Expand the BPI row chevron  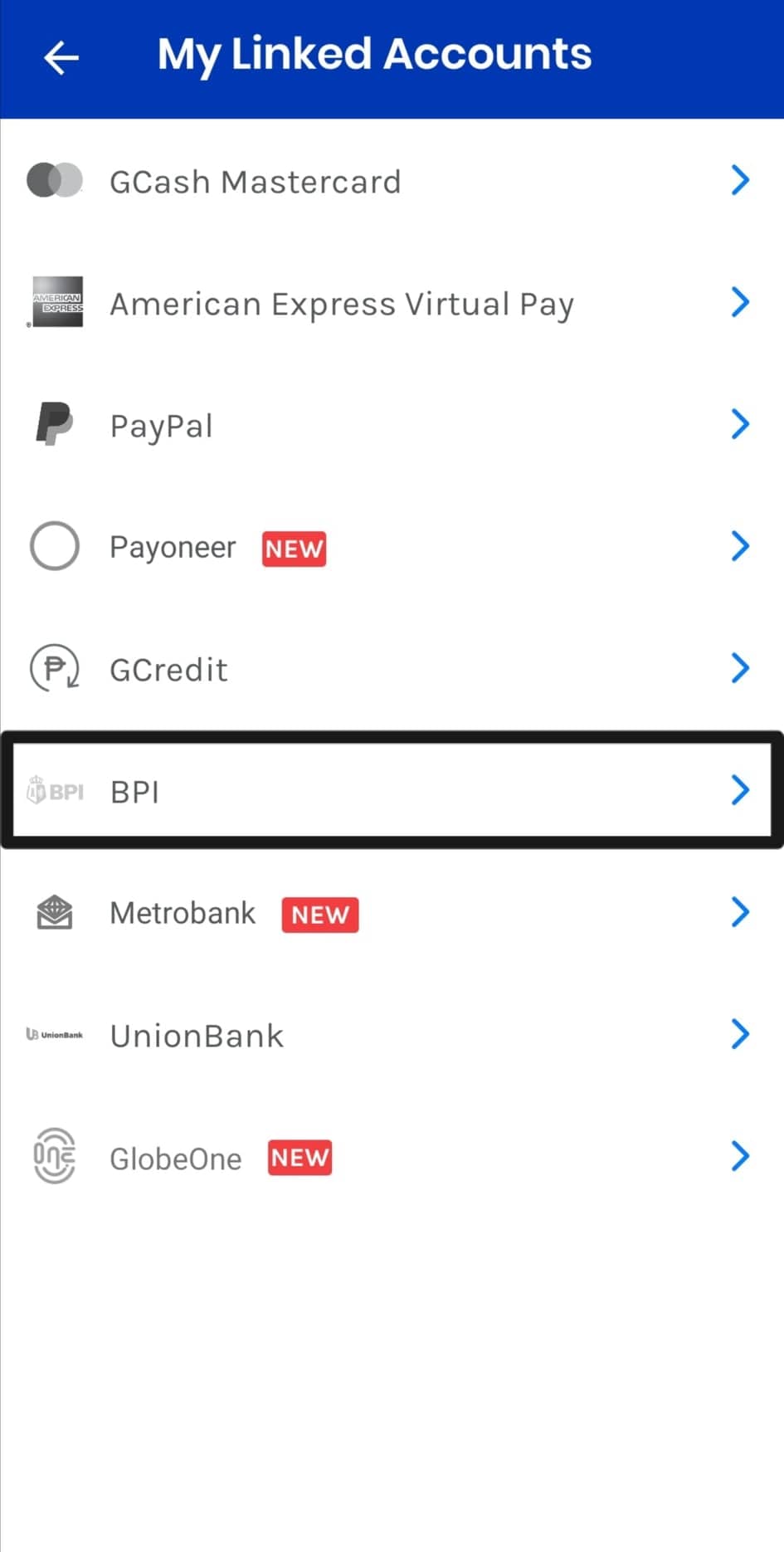pyautogui.click(x=739, y=791)
